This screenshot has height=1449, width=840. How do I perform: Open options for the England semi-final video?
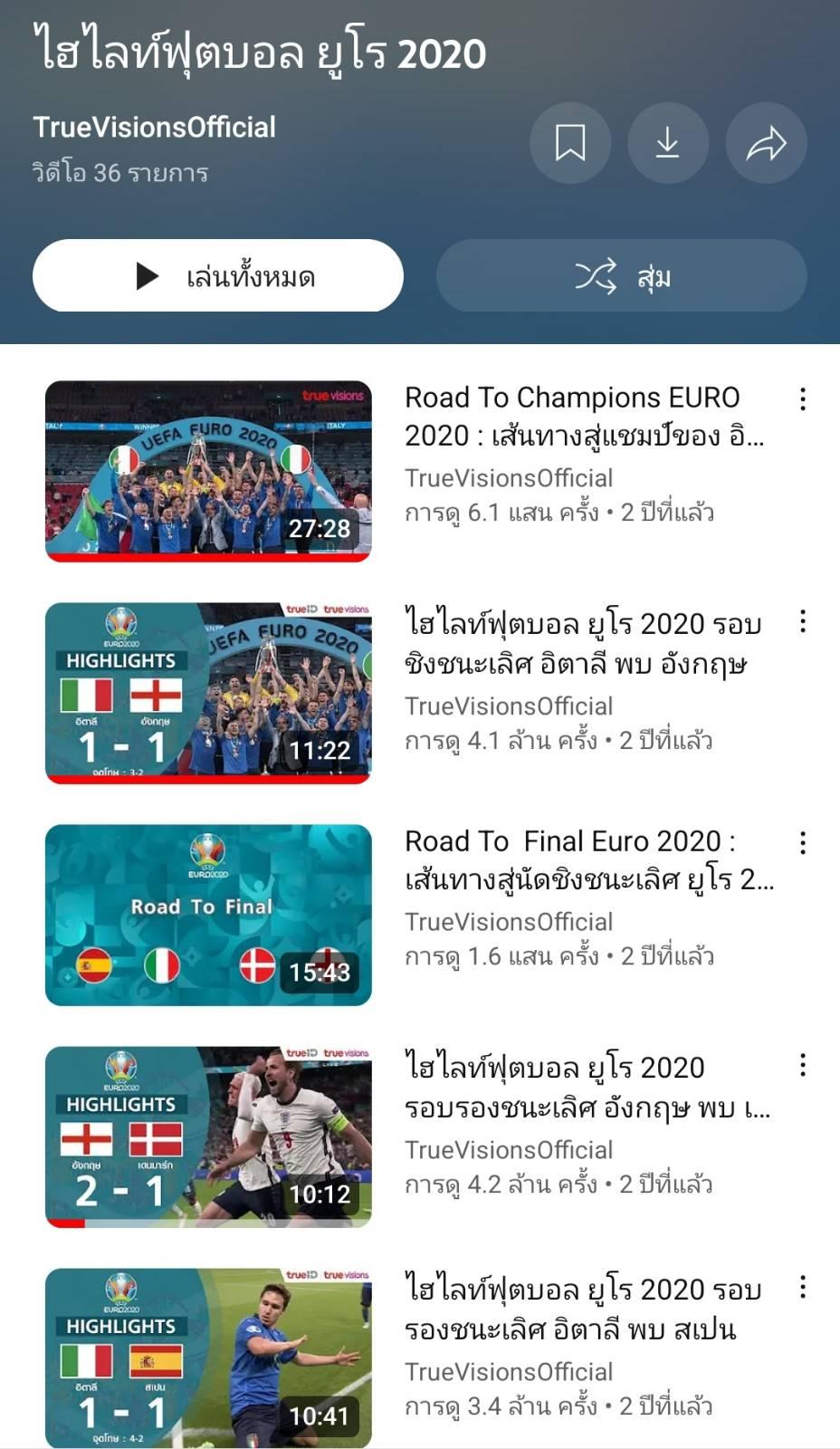(803, 1065)
